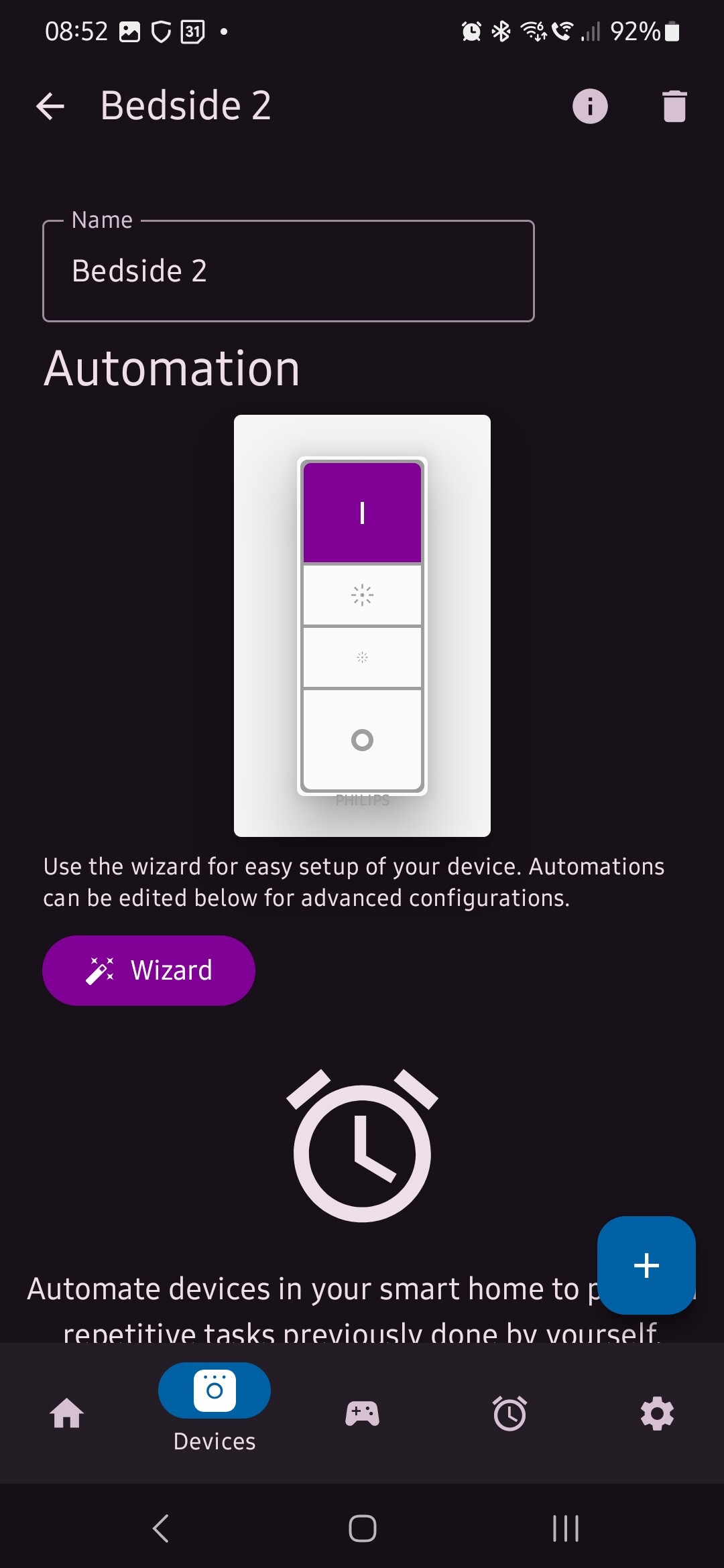Screen dimensions: 724x1568
Task: Select the brightness-up dimmer button
Action: (x=362, y=595)
